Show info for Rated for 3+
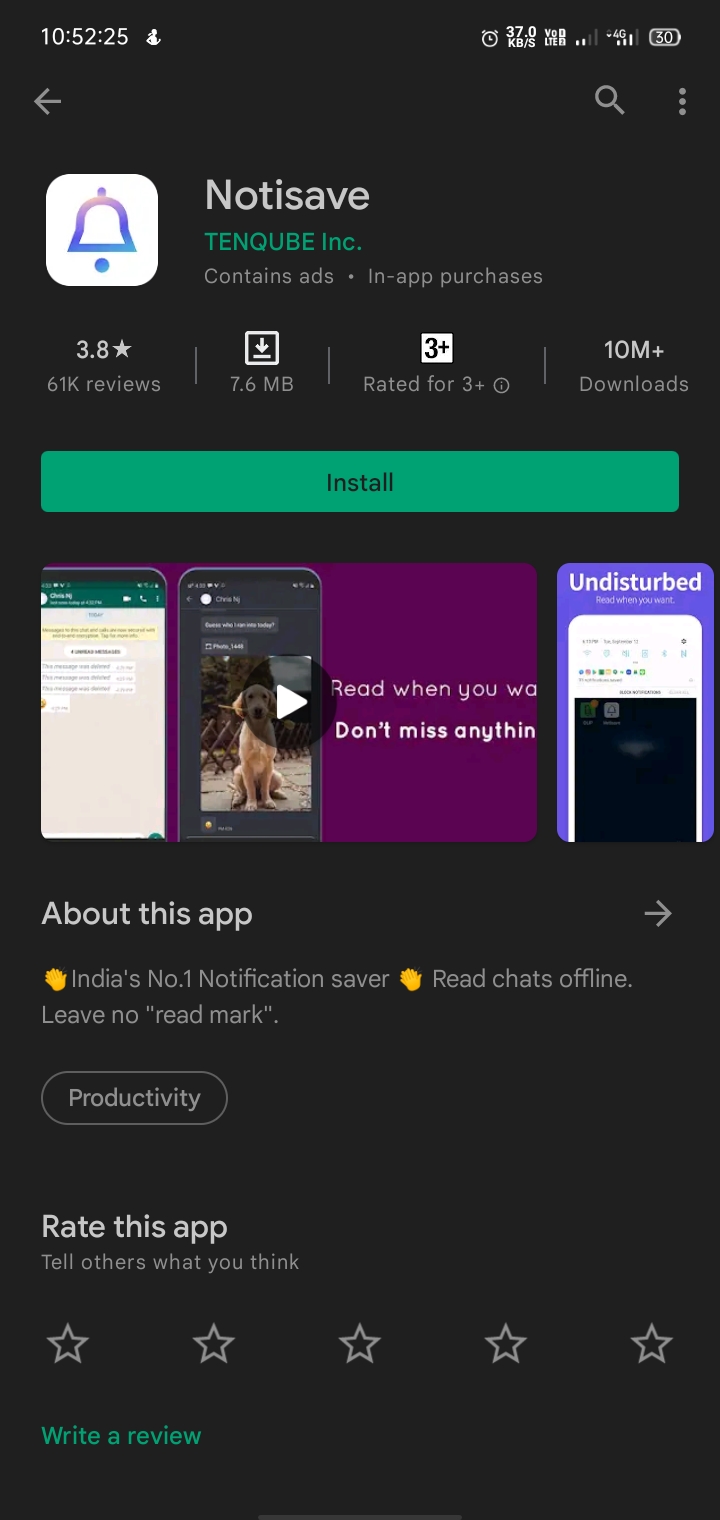This screenshot has width=720, height=1520. [x=502, y=385]
